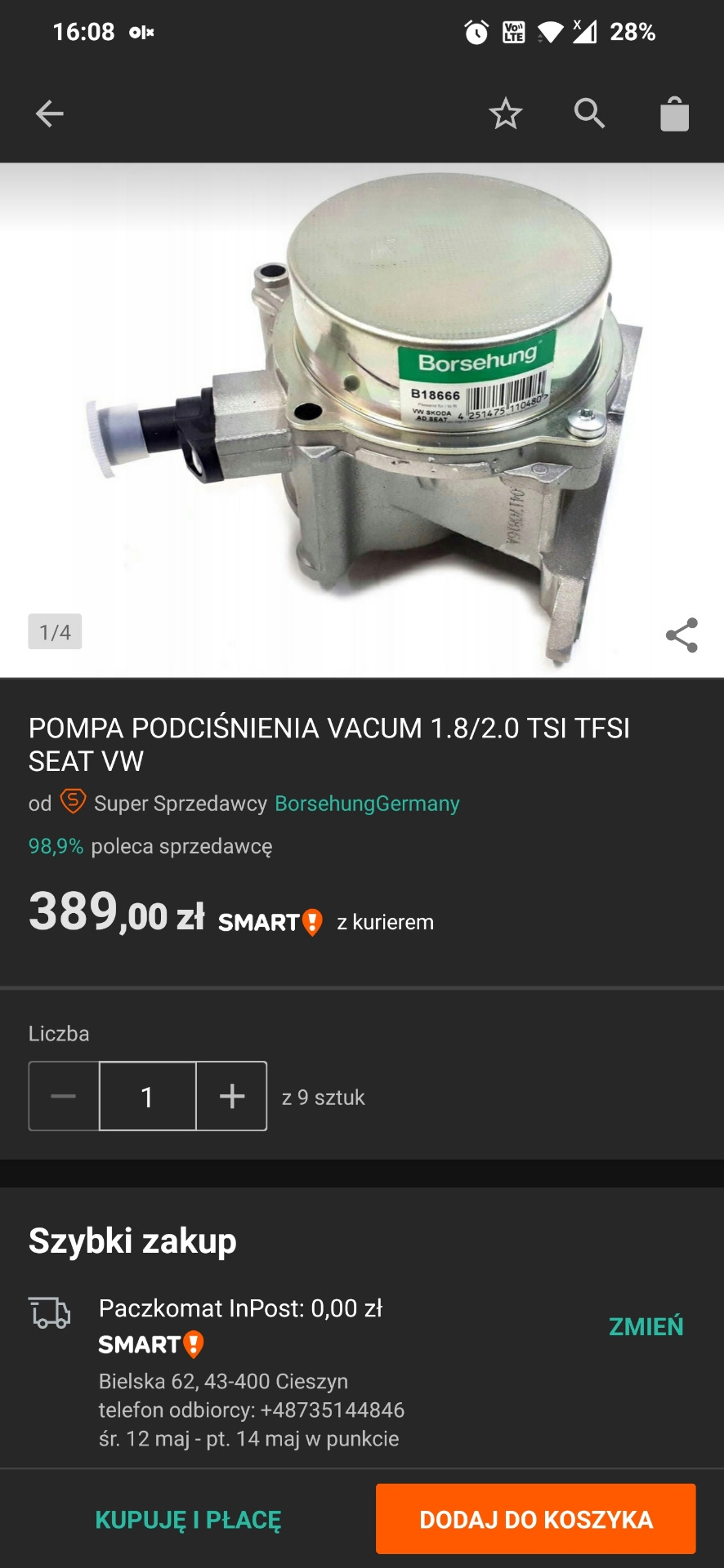Open the shopping cart icon
The height and width of the screenshot is (1568, 724).
(x=673, y=114)
